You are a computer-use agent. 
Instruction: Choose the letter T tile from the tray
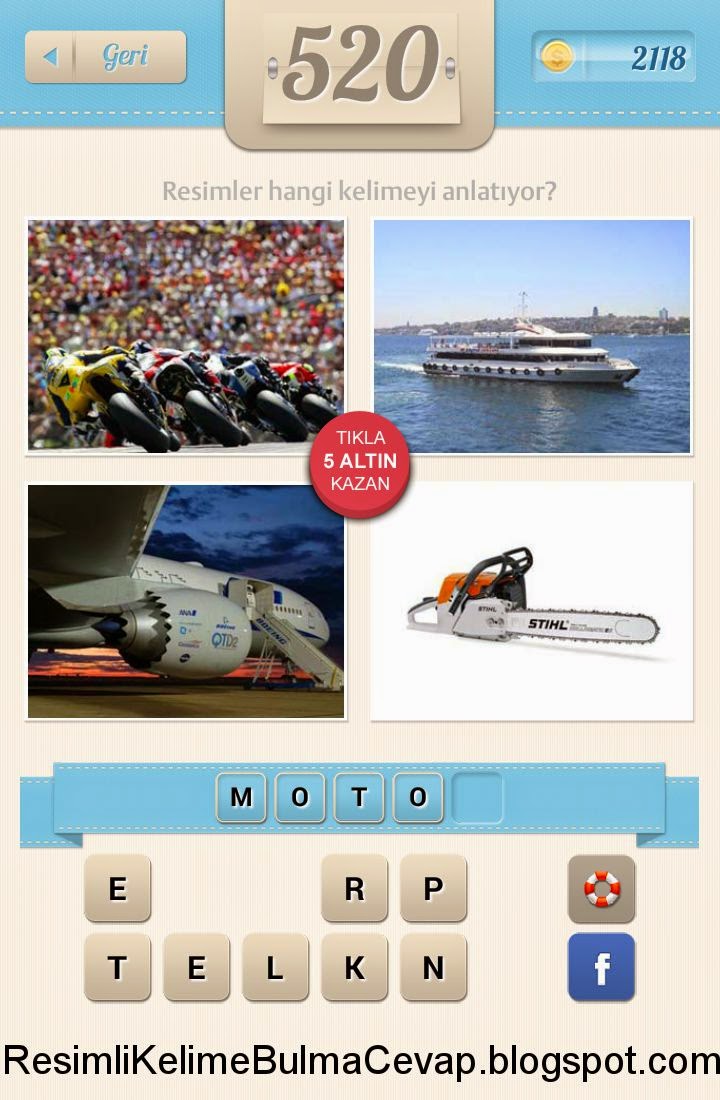coord(117,967)
